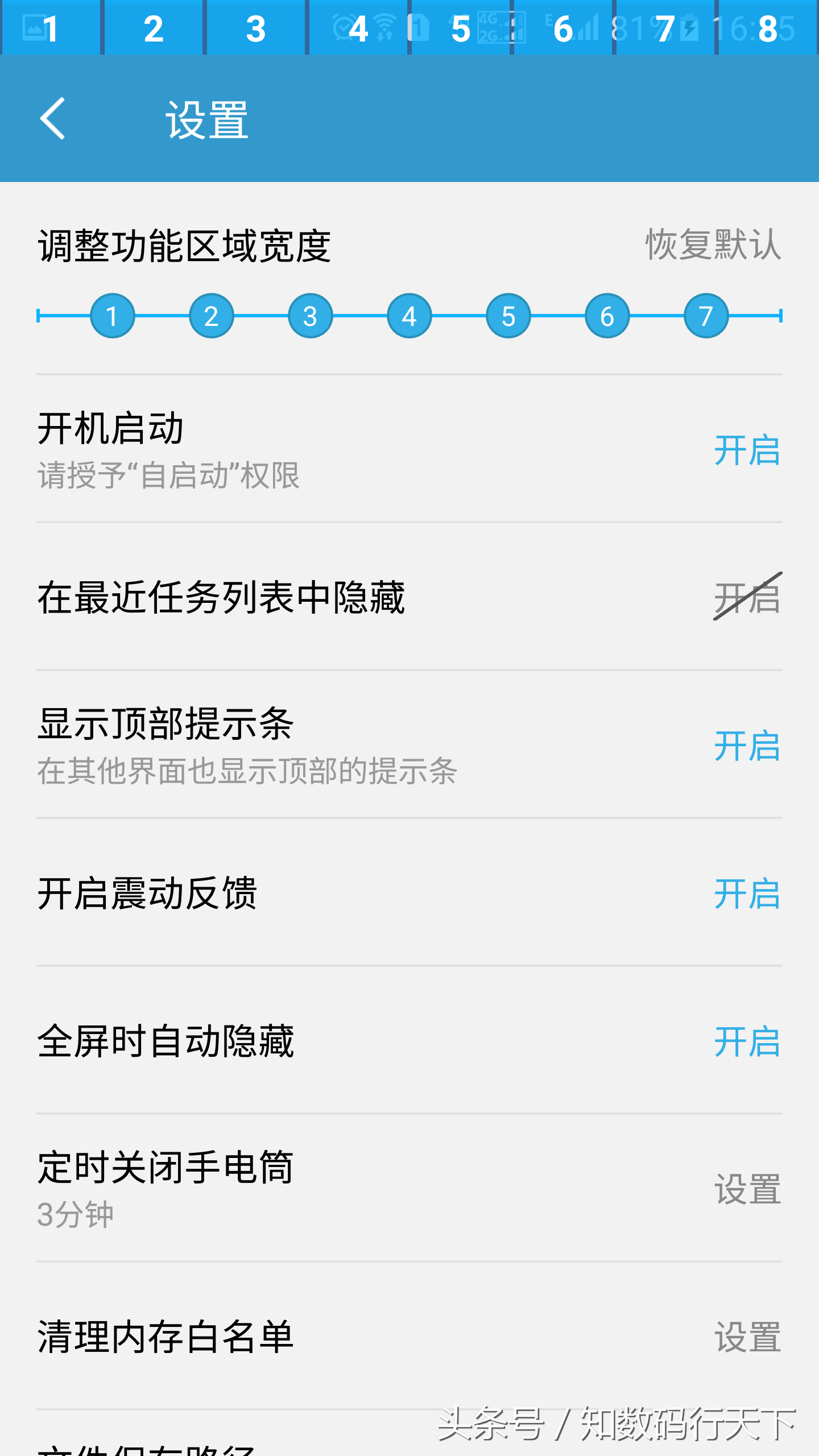Tap top bar function area 6
The width and height of the screenshot is (819, 1456).
pos(563,28)
